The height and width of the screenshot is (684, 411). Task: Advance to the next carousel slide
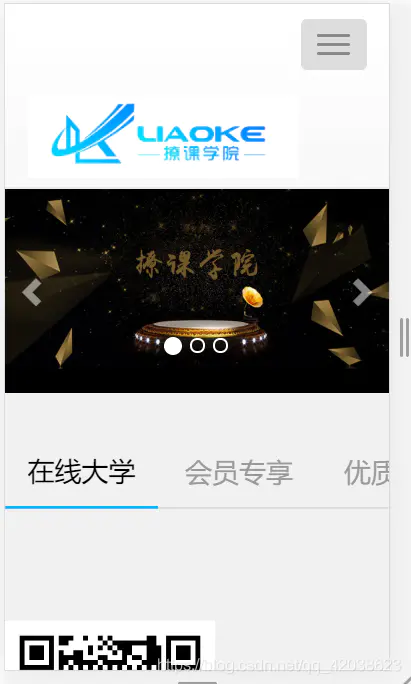[362, 292]
